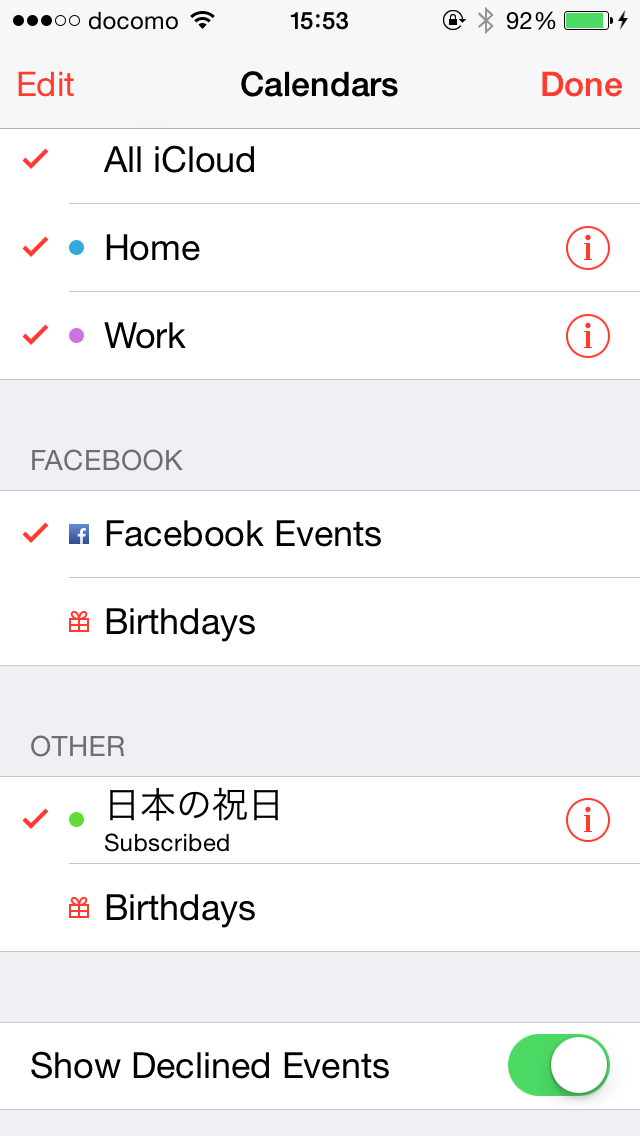Tap Done to close Calendars
Viewport: 640px width, 1136px height.
581,85
